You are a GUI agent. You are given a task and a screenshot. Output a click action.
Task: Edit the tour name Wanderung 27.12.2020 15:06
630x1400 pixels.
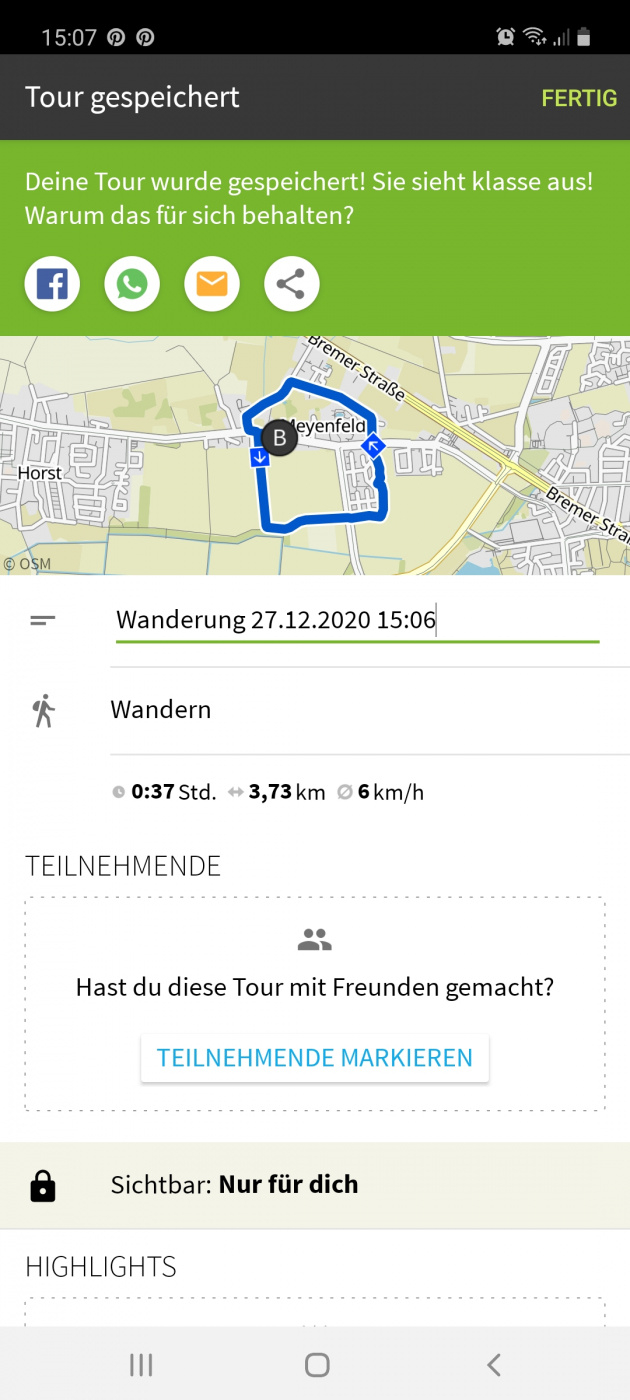[x=356, y=620]
